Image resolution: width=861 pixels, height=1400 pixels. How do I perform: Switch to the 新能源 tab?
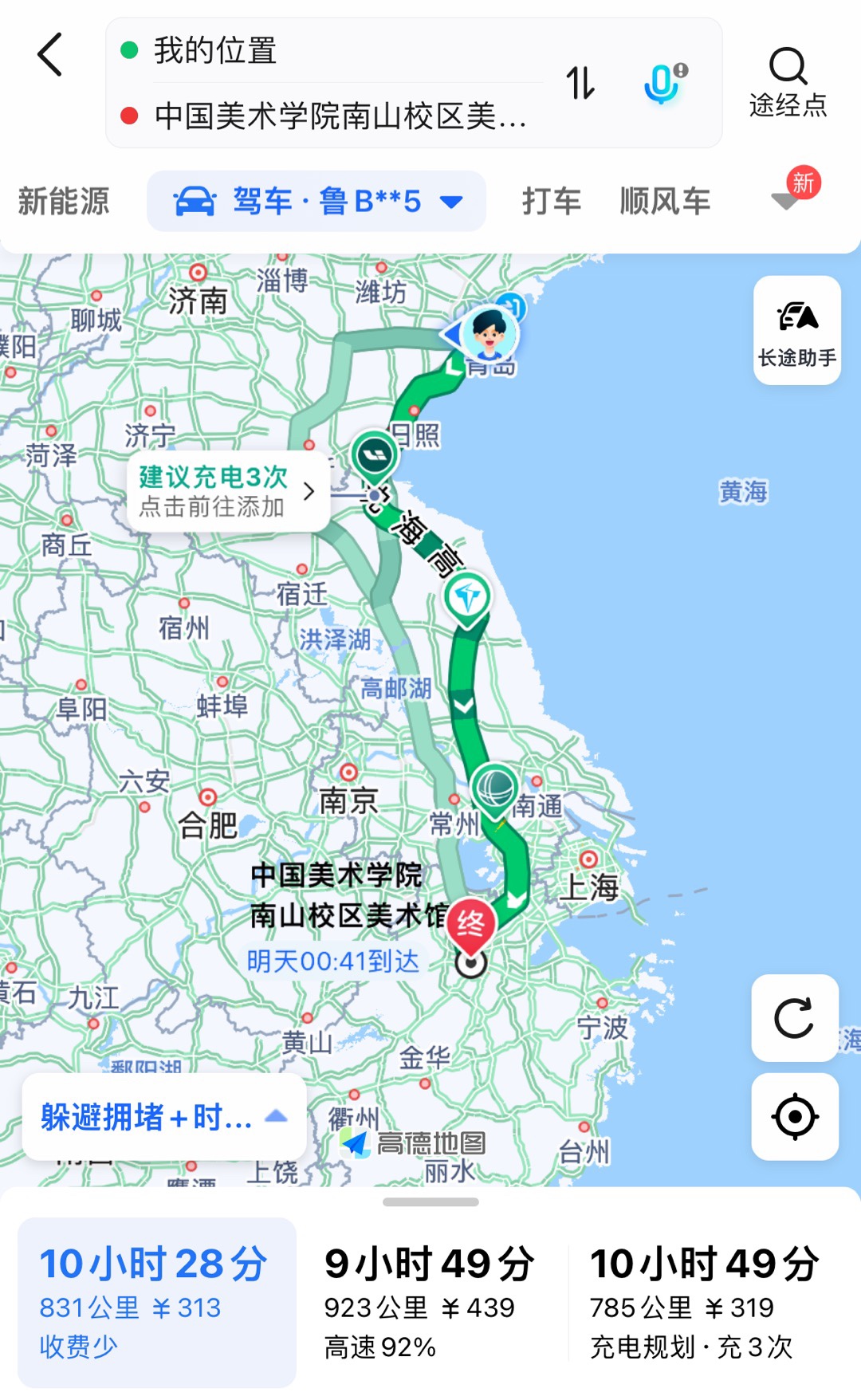64,201
